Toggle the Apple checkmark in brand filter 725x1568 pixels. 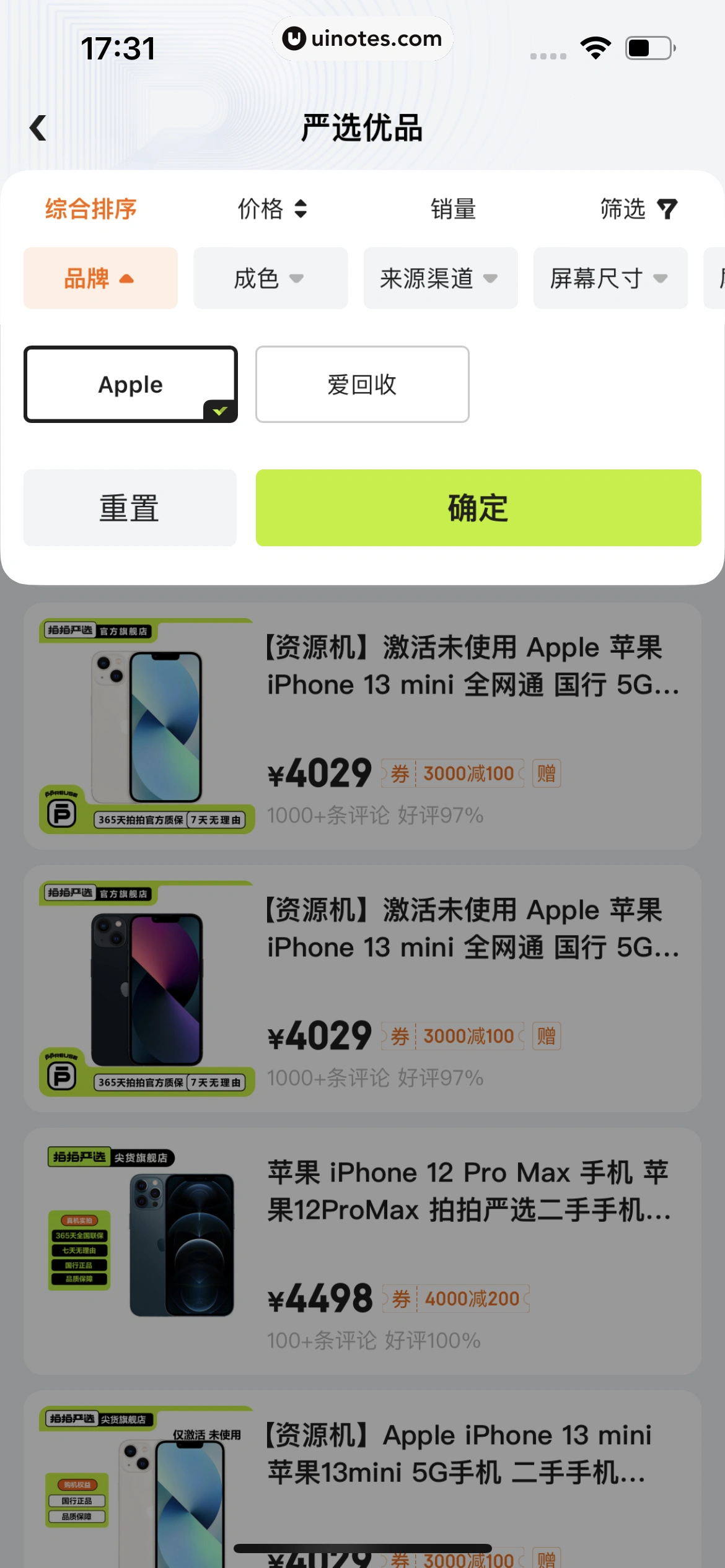220,410
